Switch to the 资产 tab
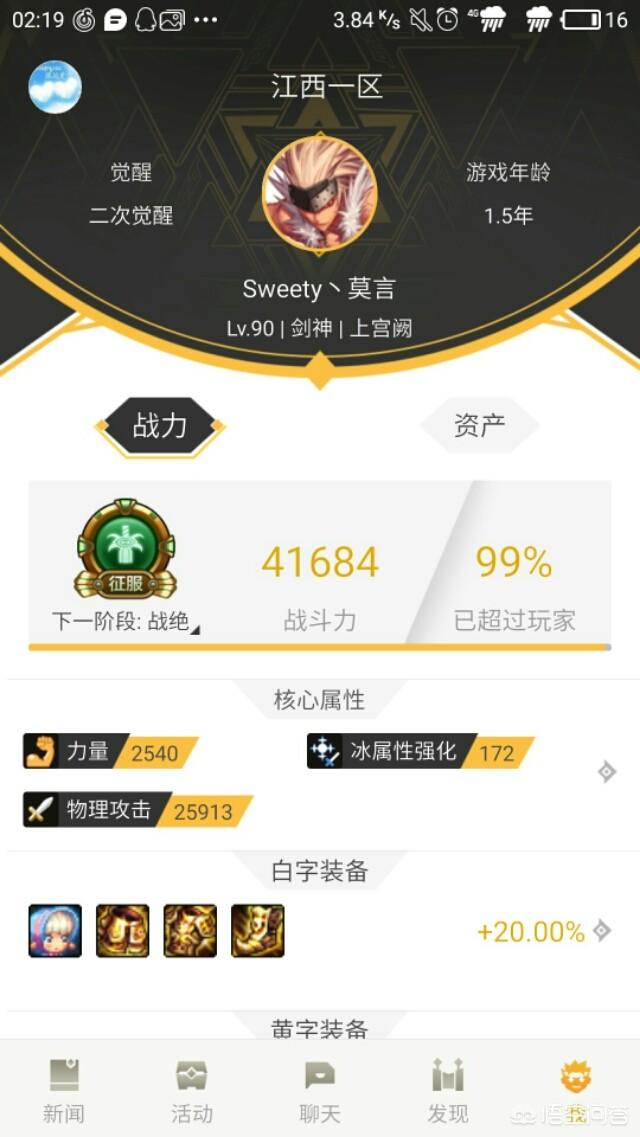 (x=480, y=425)
